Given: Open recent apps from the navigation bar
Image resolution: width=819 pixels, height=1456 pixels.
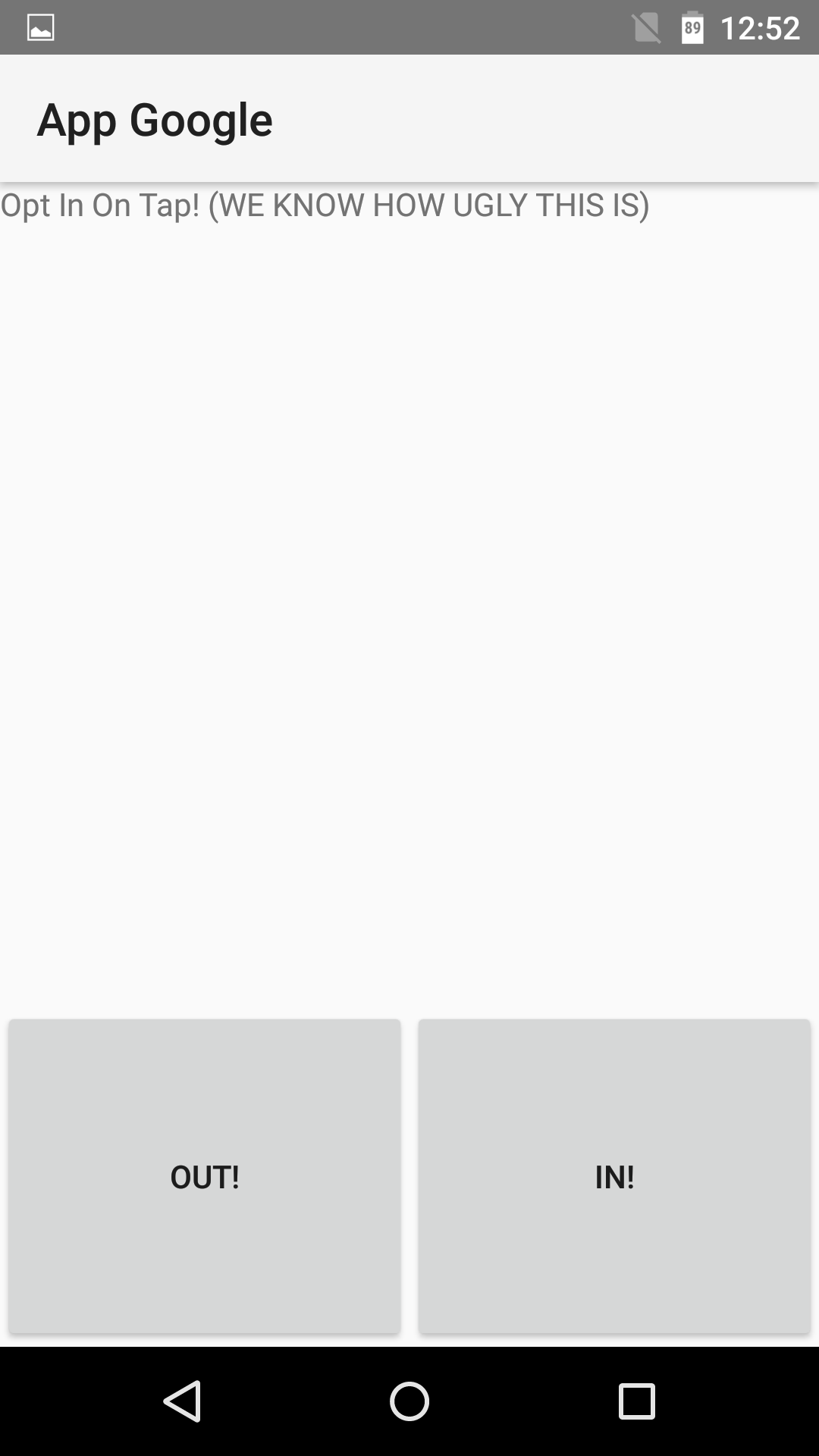Looking at the screenshot, I should click(x=637, y=1401).
